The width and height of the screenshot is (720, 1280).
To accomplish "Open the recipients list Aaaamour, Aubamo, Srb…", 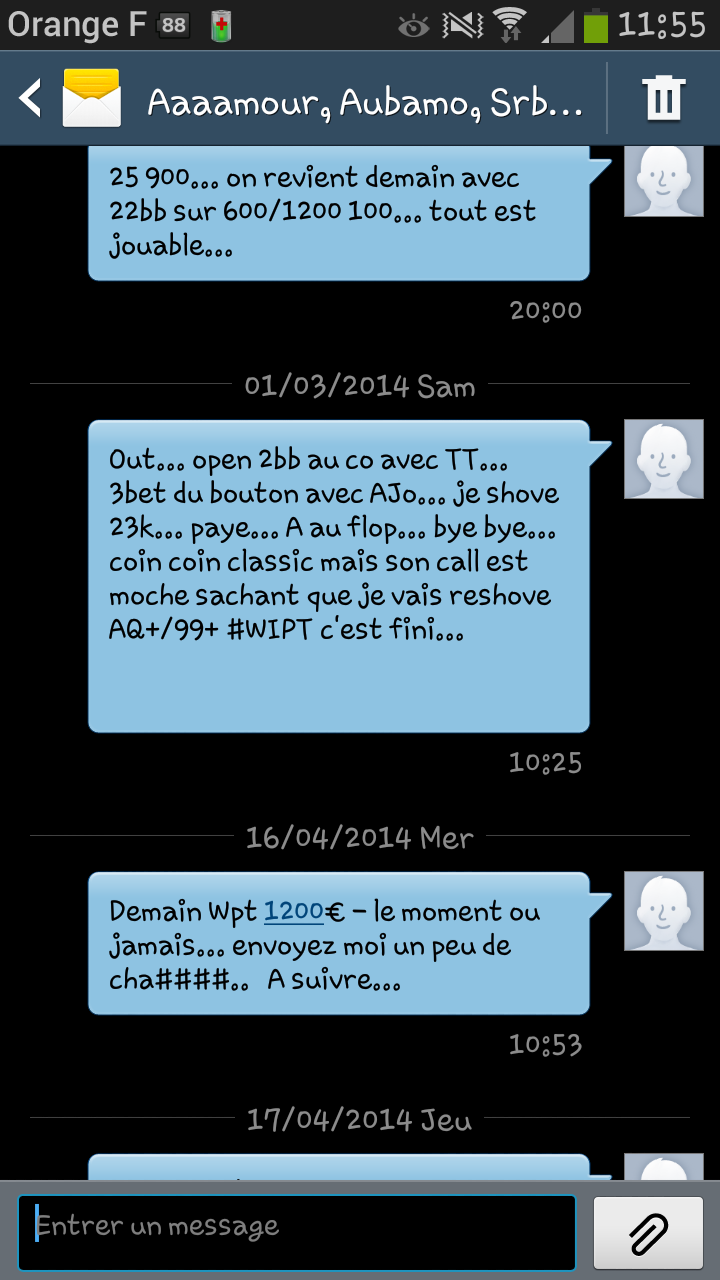I will tap(364, 101).
